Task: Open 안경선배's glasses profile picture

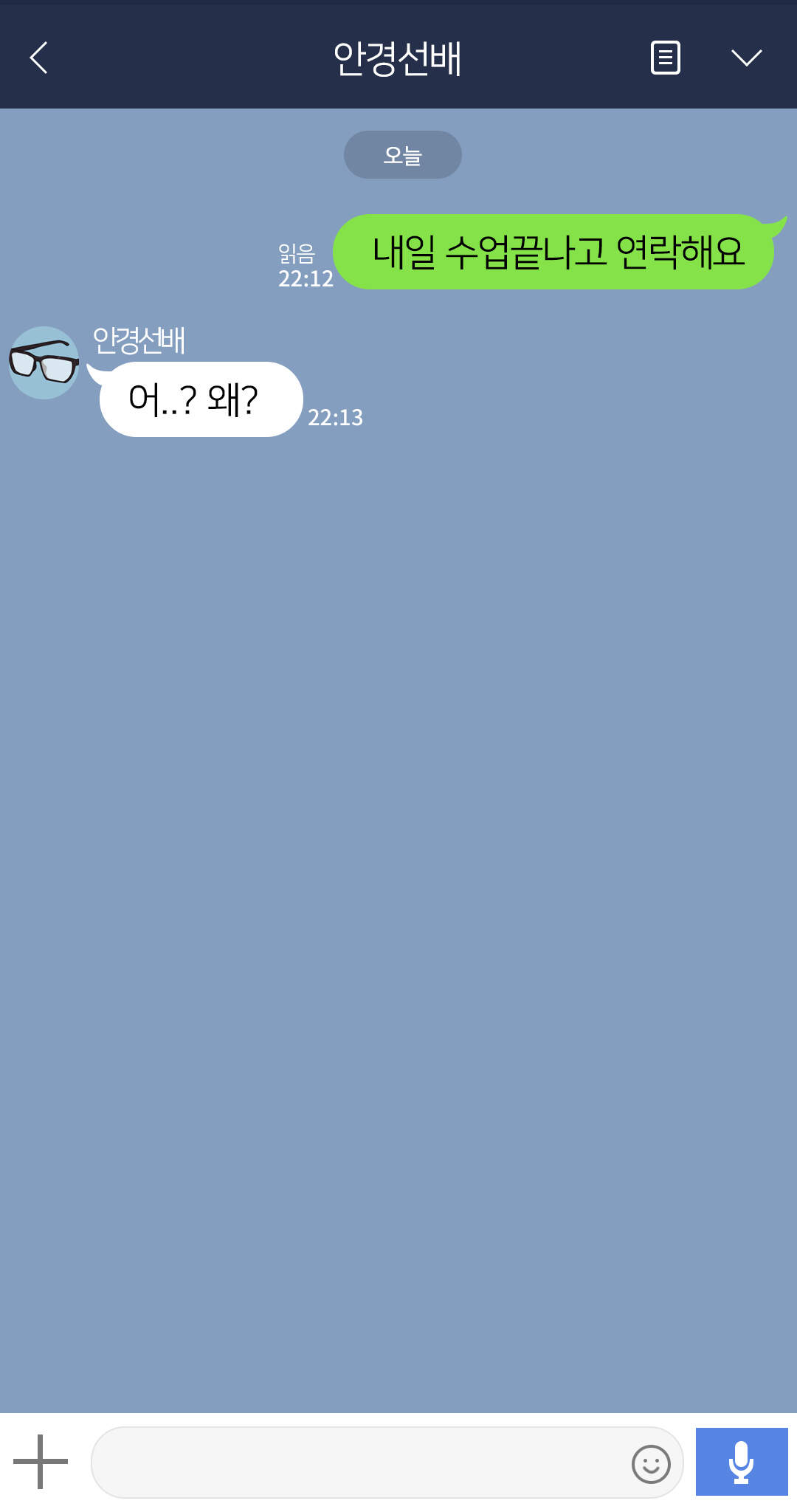Action: click(x=44, y=362)
